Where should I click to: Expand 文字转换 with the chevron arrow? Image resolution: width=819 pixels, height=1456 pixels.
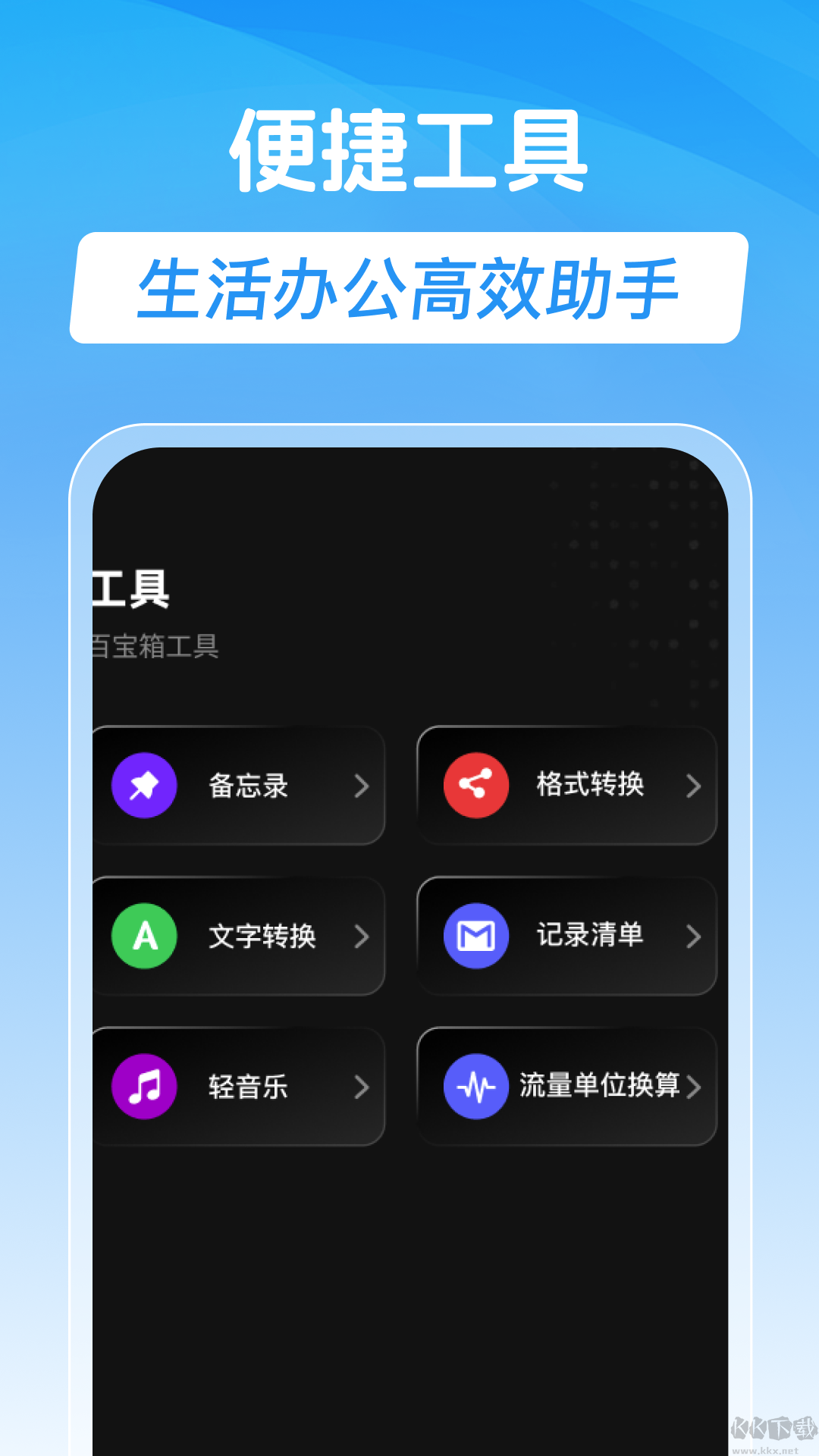pyautogui.click(x=362, y=937)
